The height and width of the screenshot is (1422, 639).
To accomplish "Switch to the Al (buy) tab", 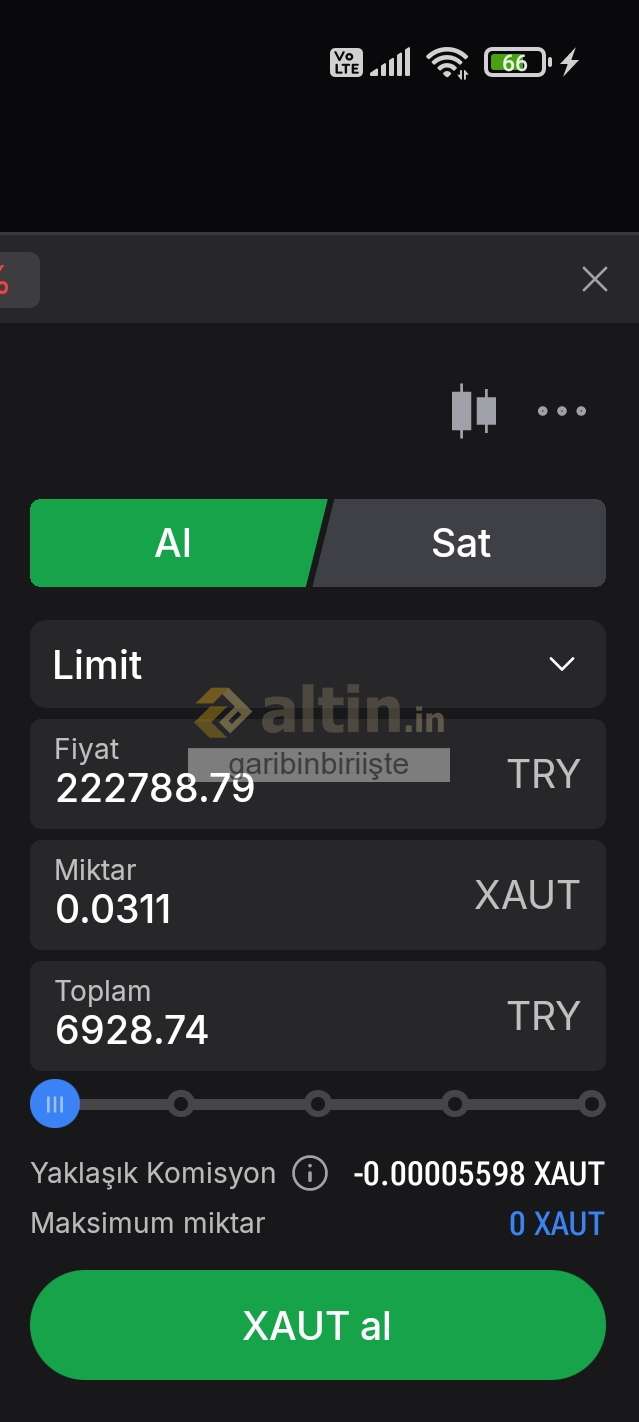I will click(x=174, y=543).
